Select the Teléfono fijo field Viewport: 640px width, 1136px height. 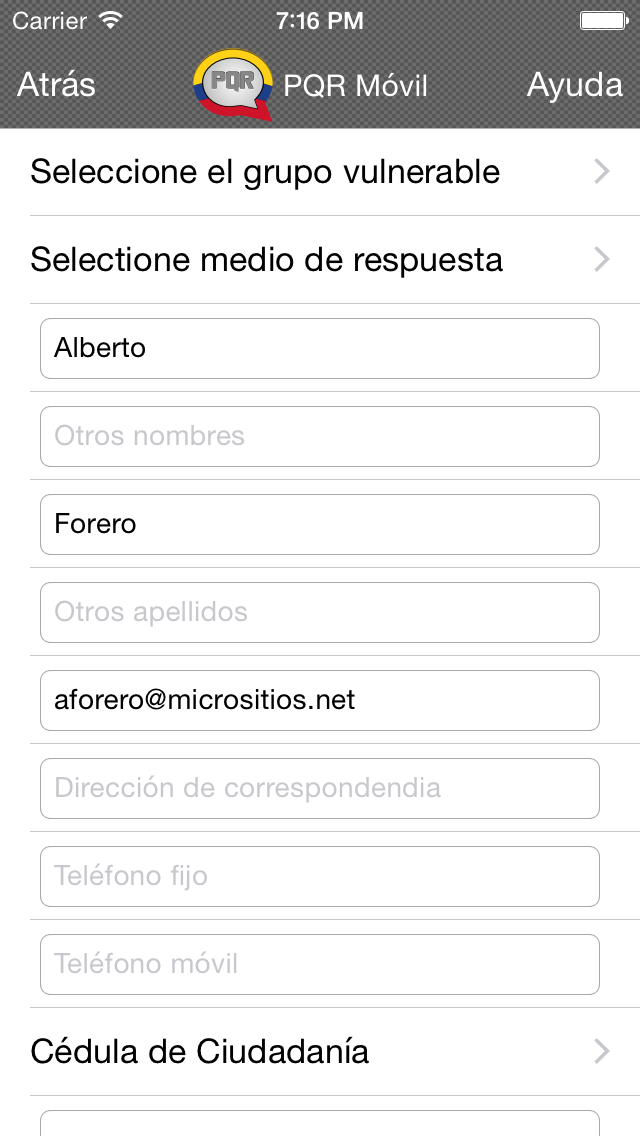pyautogui.click(x=320, y=877)
